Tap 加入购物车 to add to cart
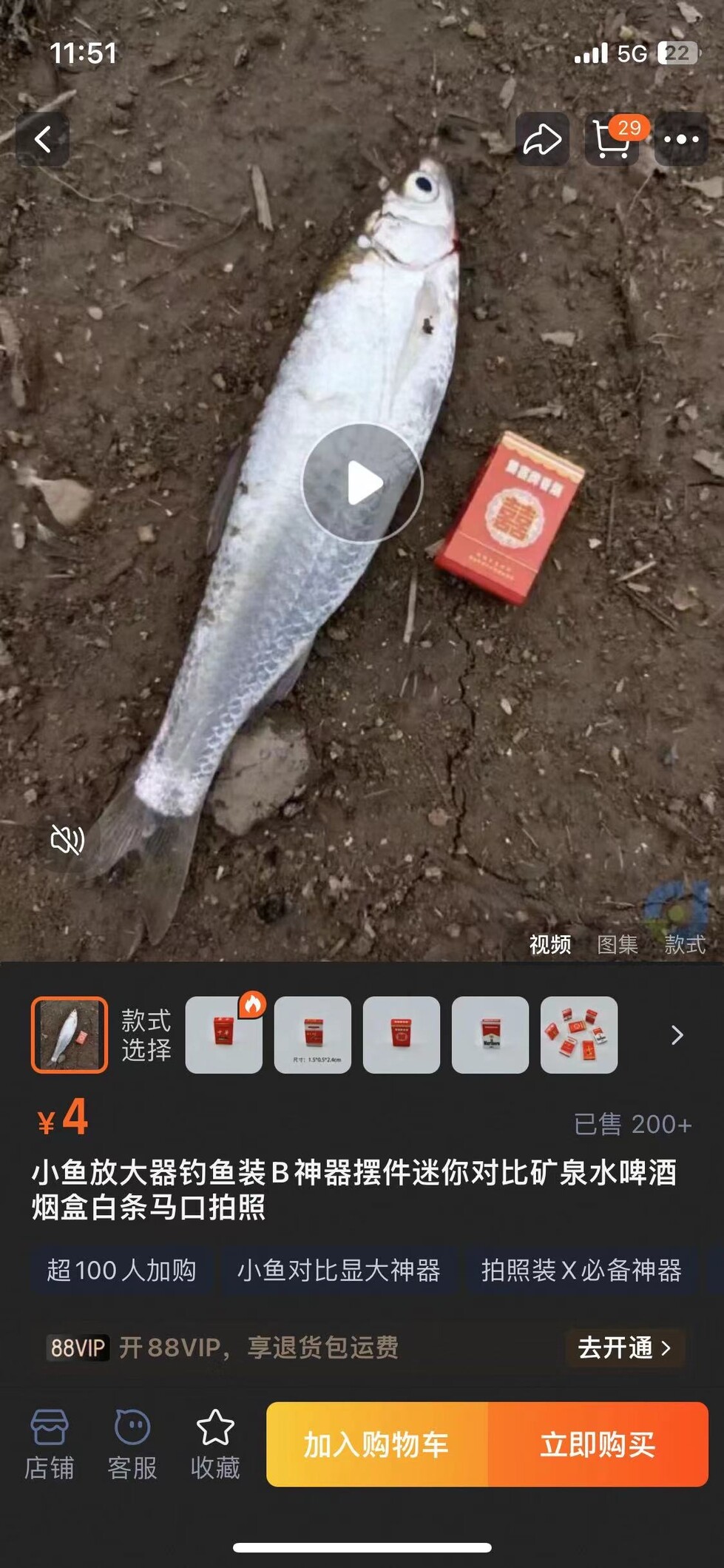This screenshot has height=1568, width=724. tap(376, 1444)
